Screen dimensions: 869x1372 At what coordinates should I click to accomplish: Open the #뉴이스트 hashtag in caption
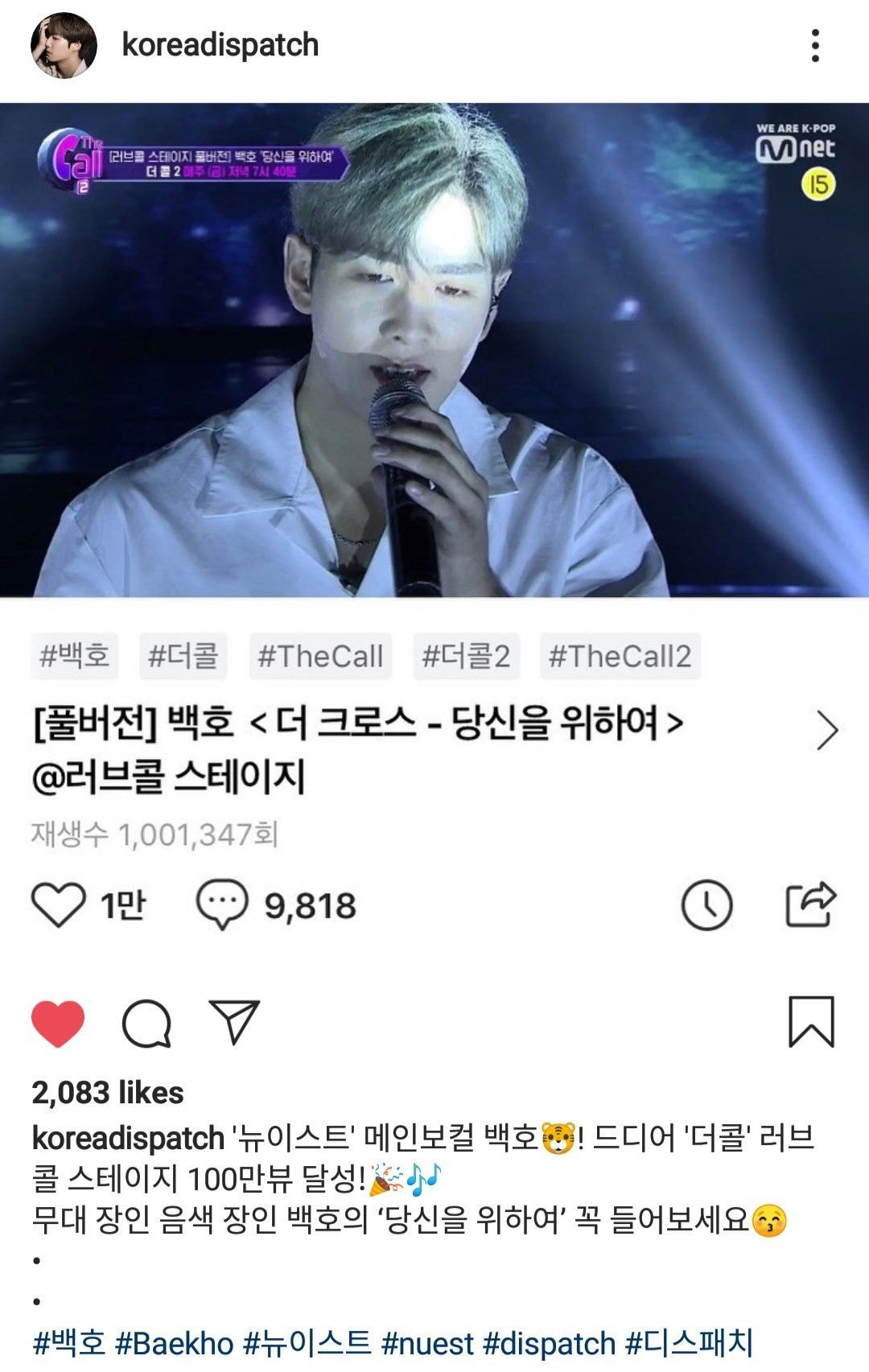[307, 1343]
